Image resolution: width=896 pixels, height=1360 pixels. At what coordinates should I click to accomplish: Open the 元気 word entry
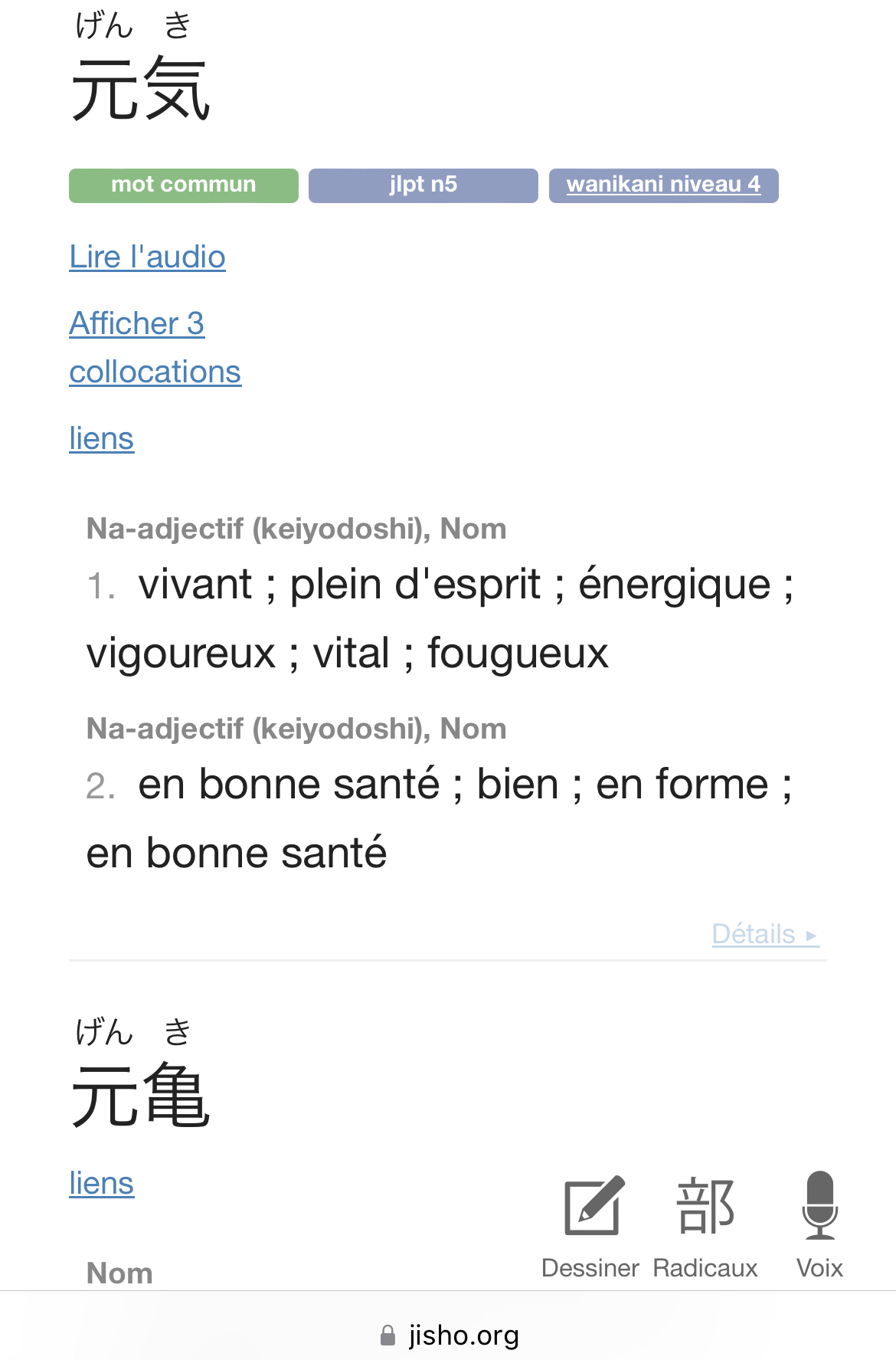[x=141, y=90]
